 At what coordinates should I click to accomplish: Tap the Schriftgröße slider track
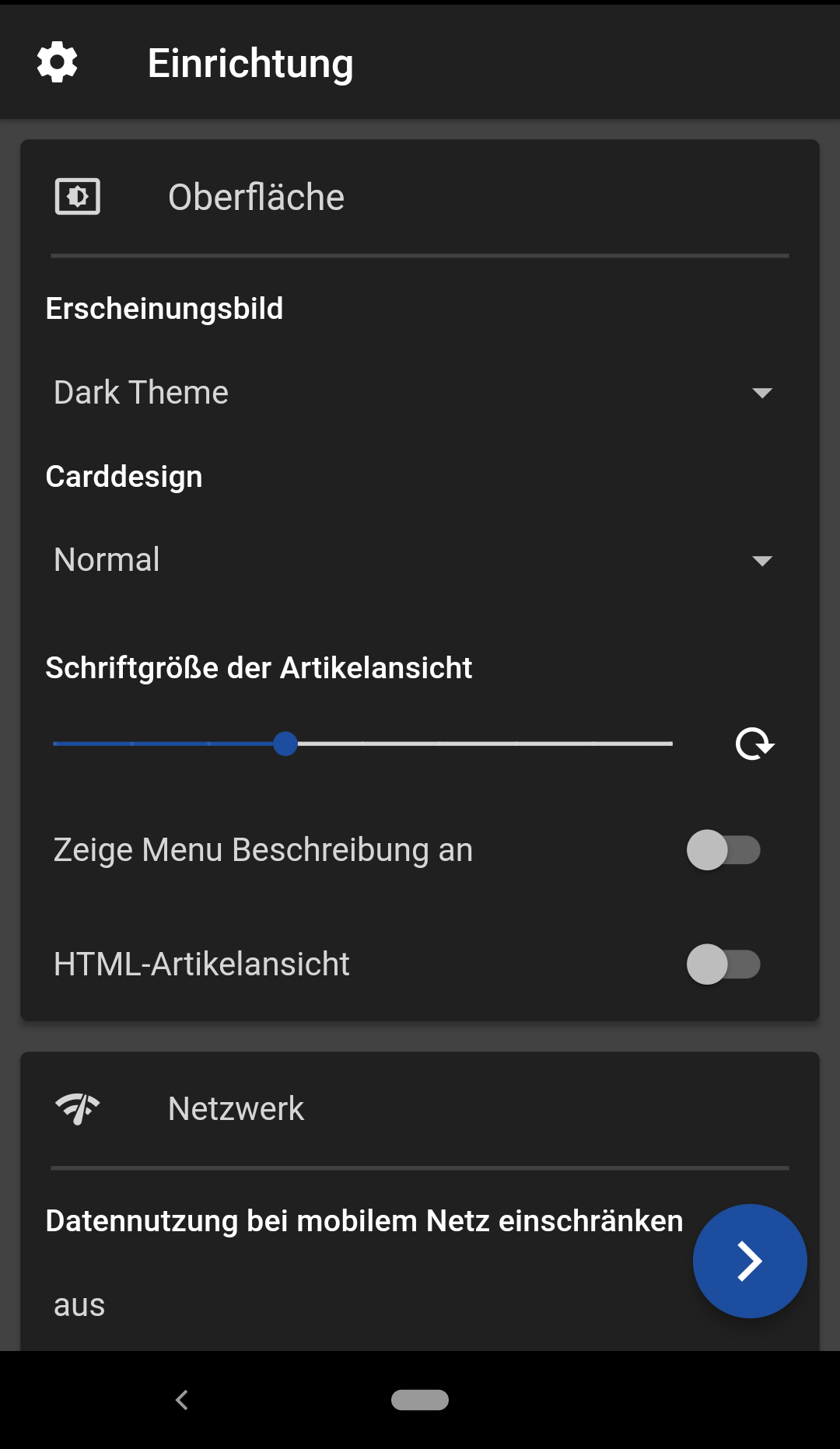coord(362,744)
